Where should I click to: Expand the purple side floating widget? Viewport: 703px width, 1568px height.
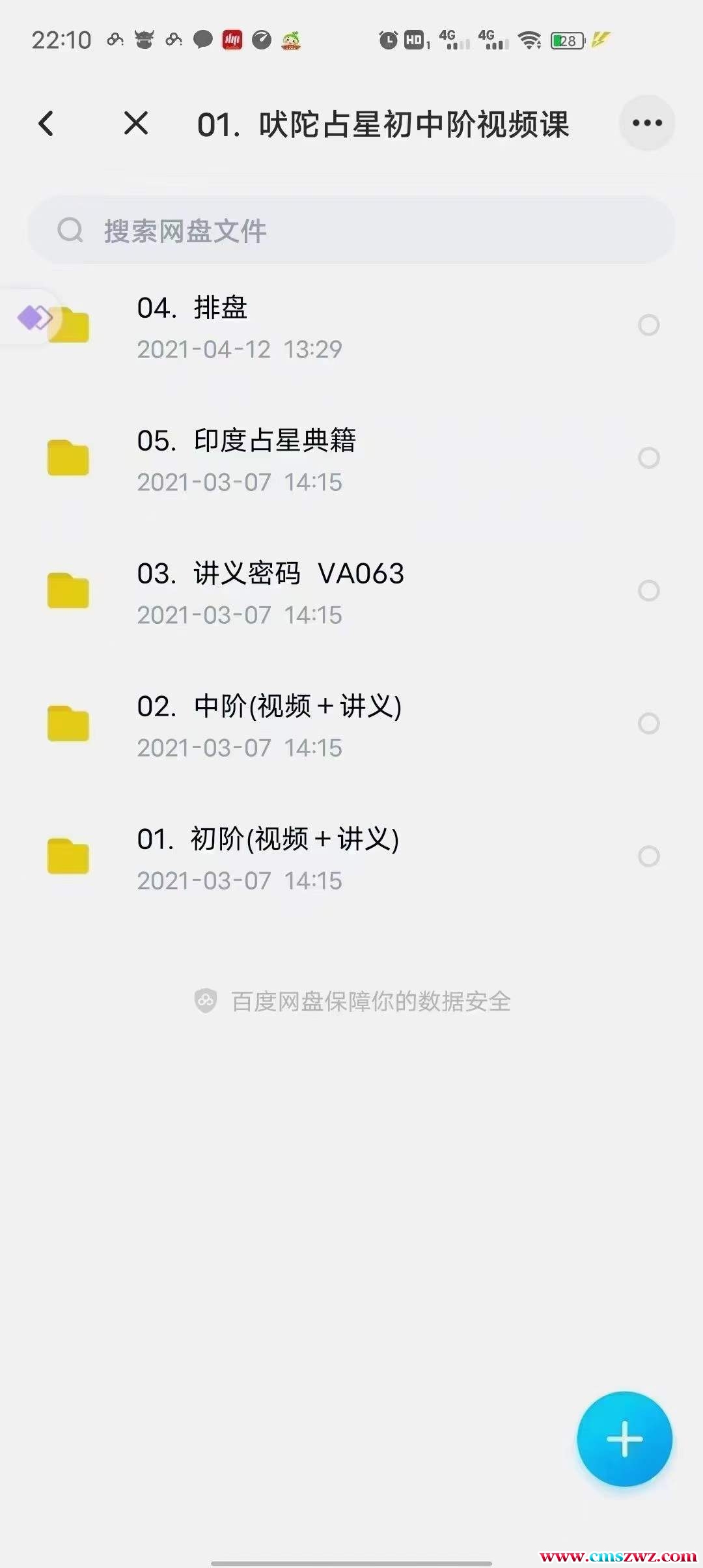[31, 318]
